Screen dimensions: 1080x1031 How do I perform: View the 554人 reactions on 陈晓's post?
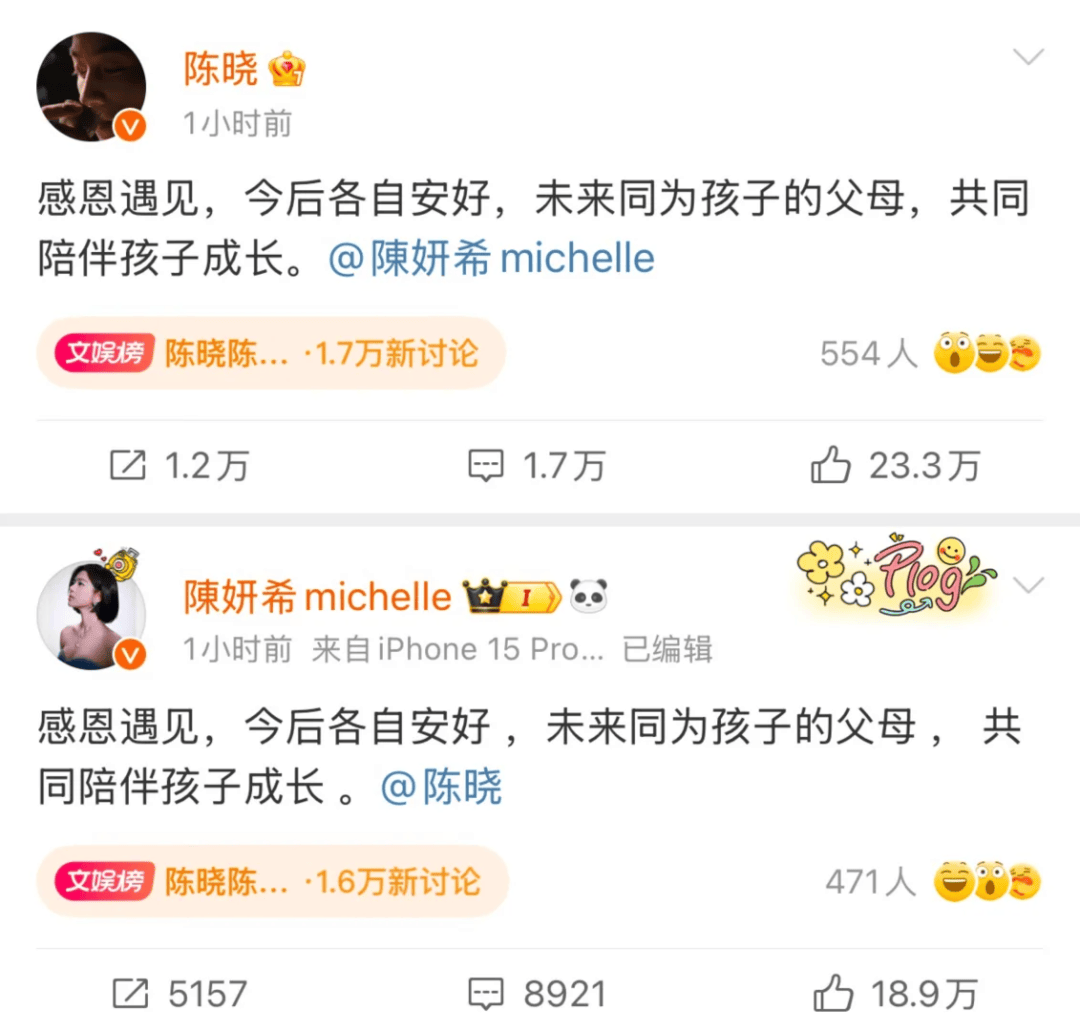(930, 353)
